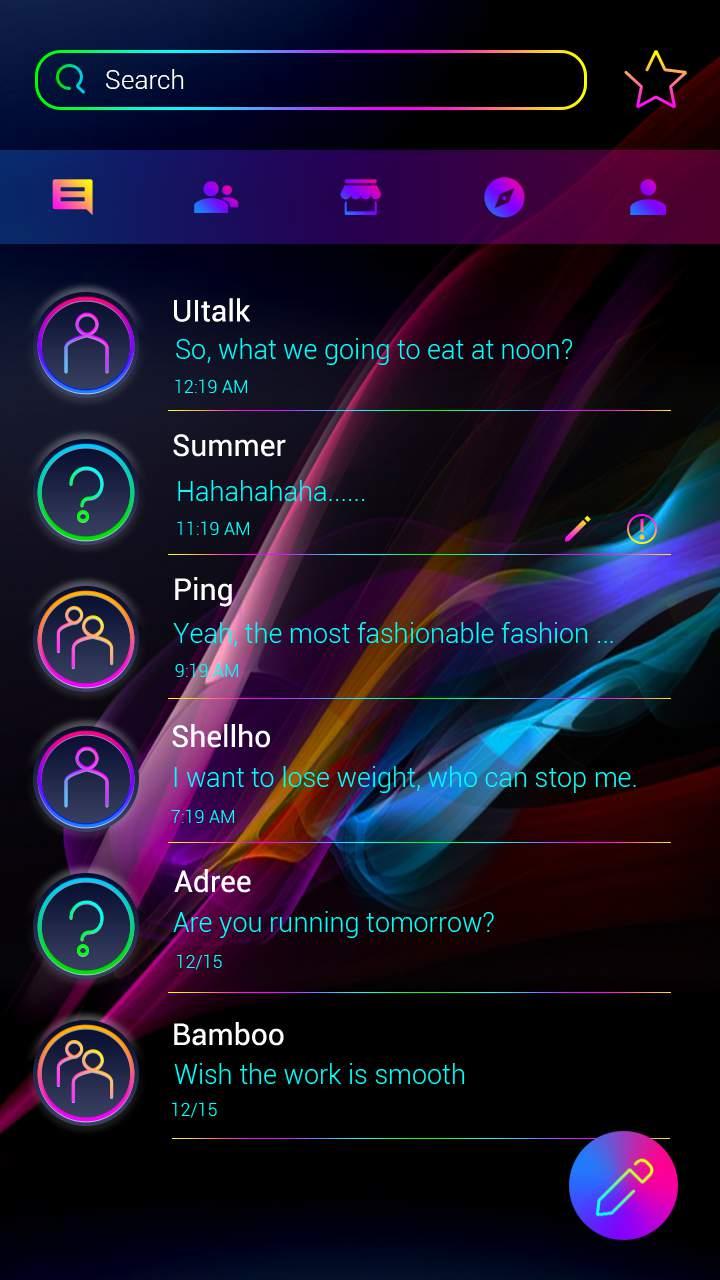Tap the draft pencil icon in Summer's row

[x=578, y=529]
